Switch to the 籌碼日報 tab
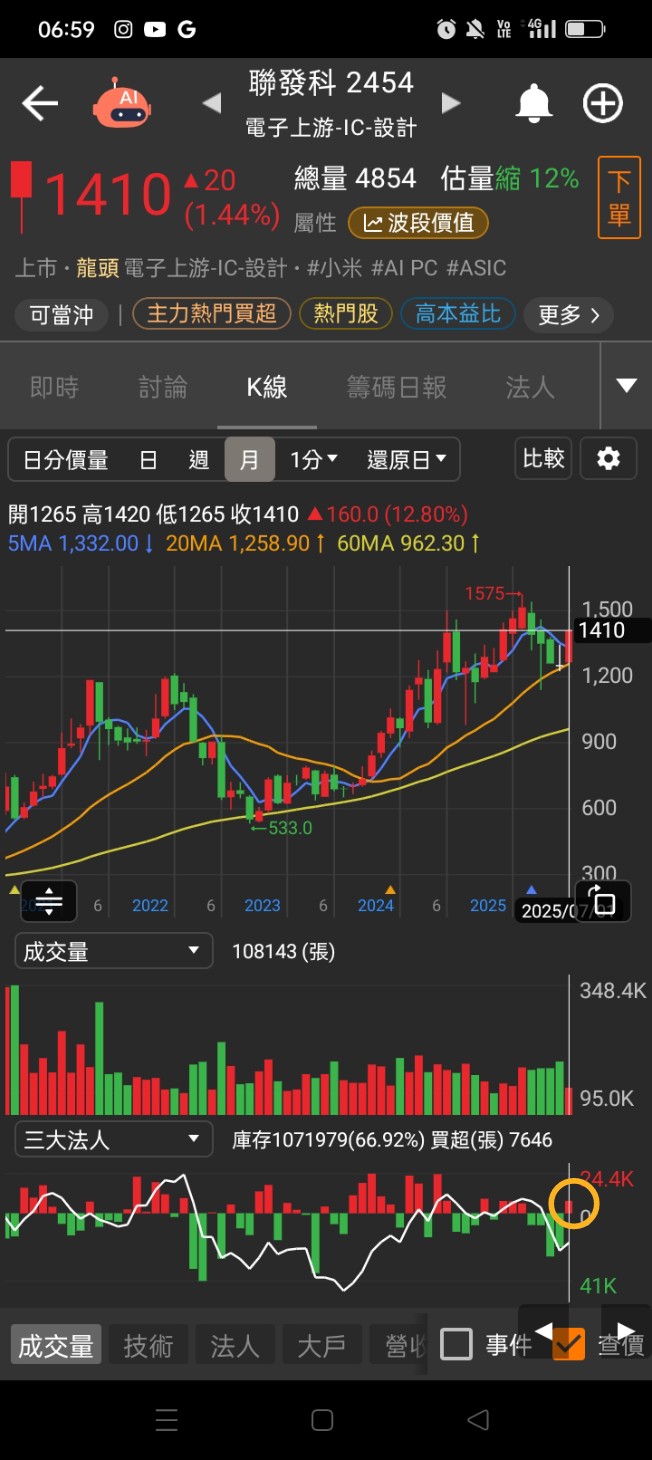 click(396, 387)
